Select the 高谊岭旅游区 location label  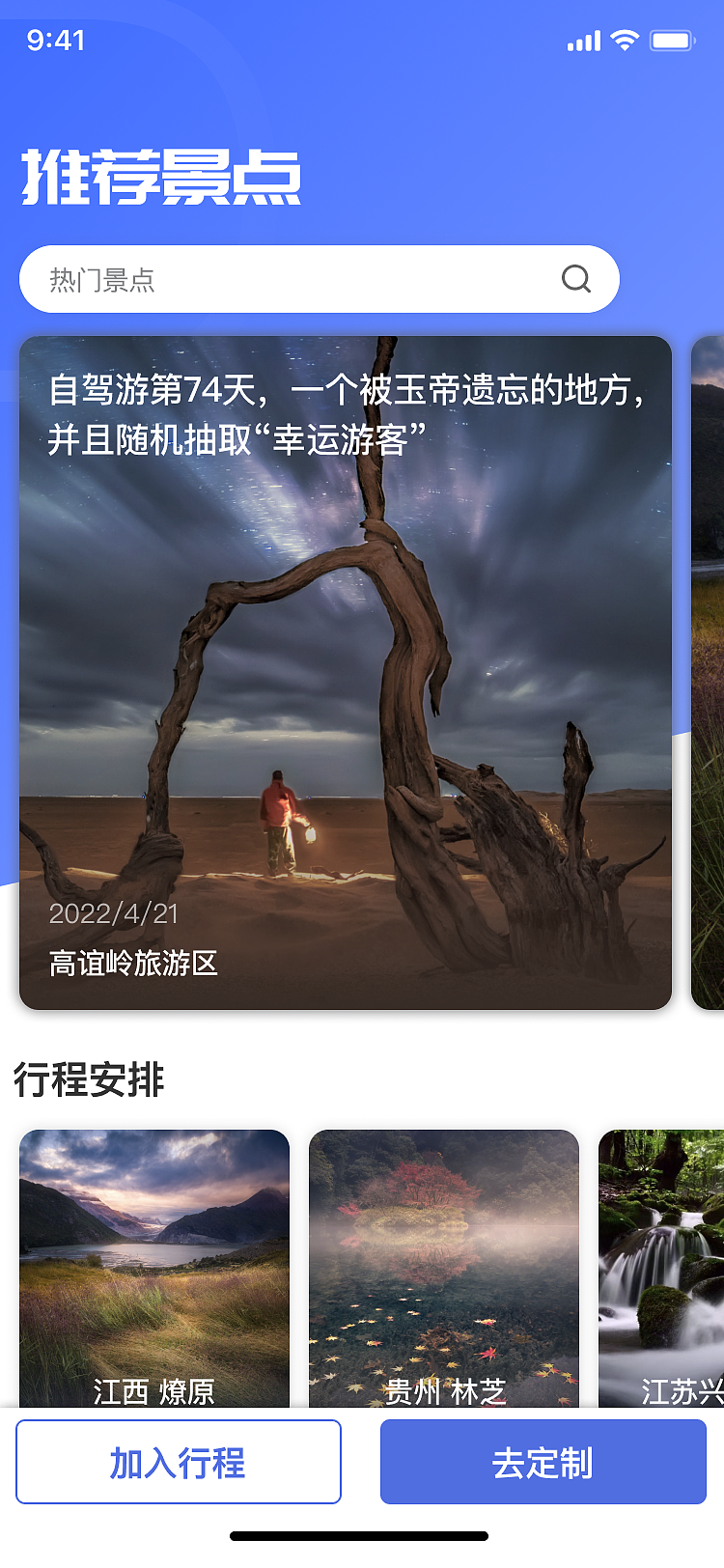pos(132,963)
